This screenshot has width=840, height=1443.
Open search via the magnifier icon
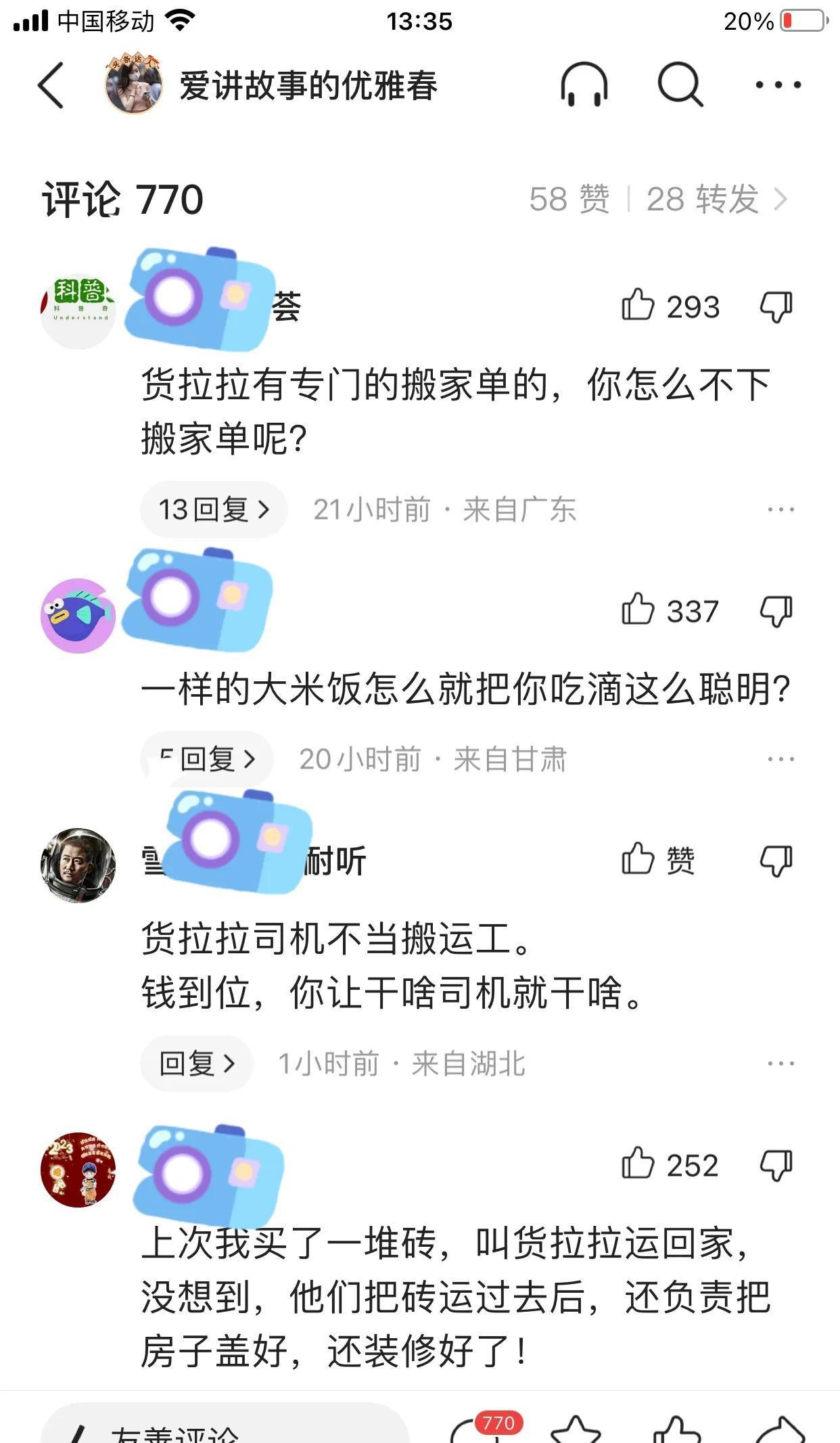(680, 85)
